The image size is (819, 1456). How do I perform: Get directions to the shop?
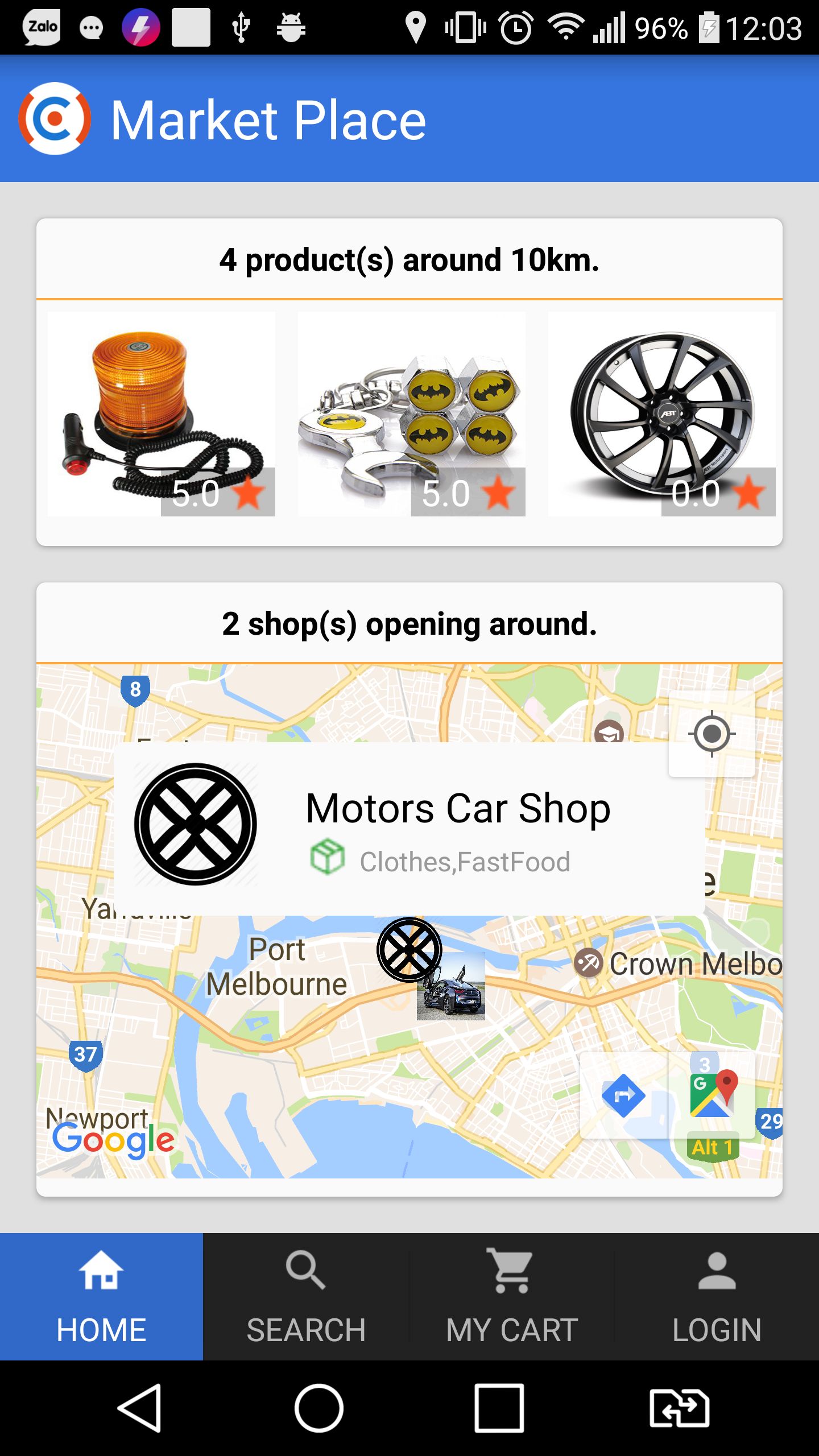(623, 1095)
